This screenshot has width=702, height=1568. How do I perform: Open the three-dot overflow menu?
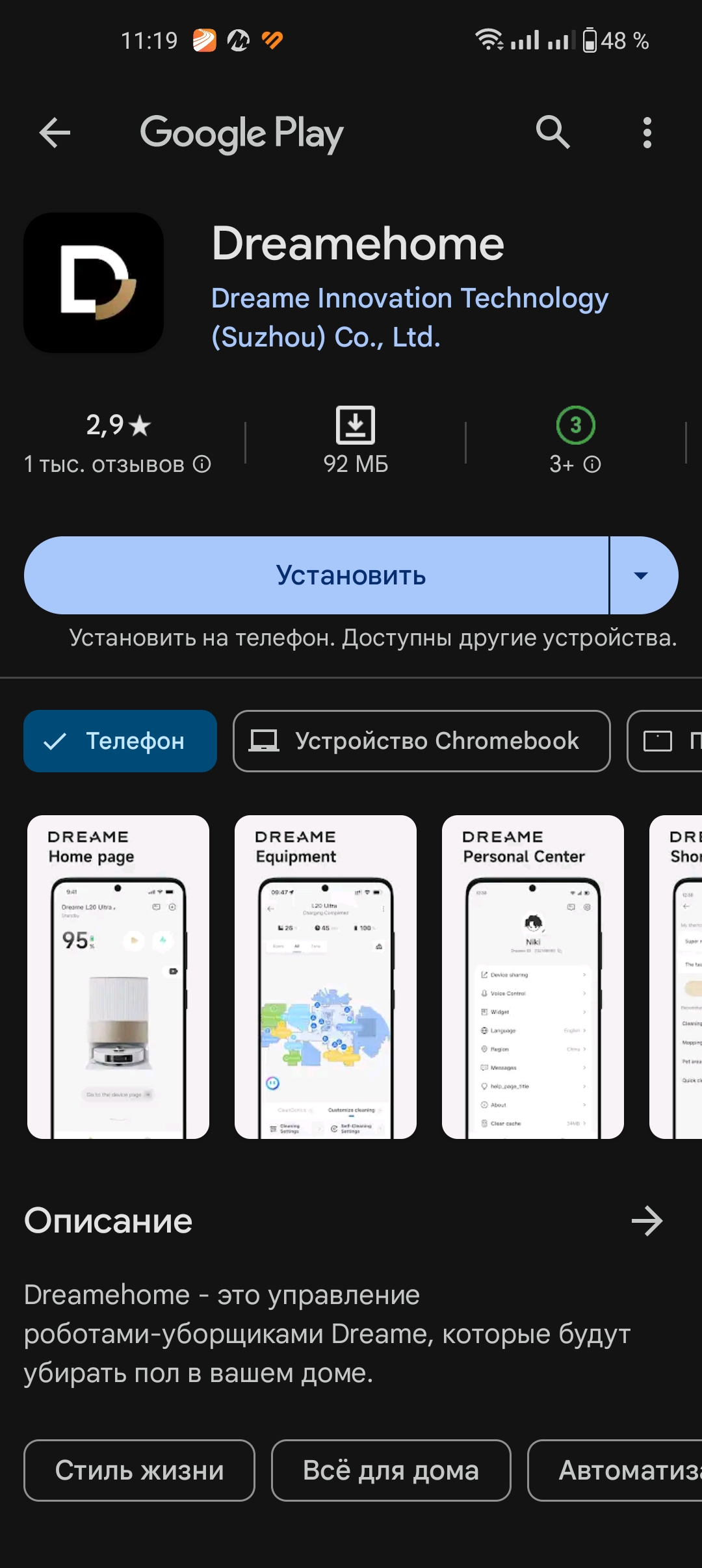point(647,133)
